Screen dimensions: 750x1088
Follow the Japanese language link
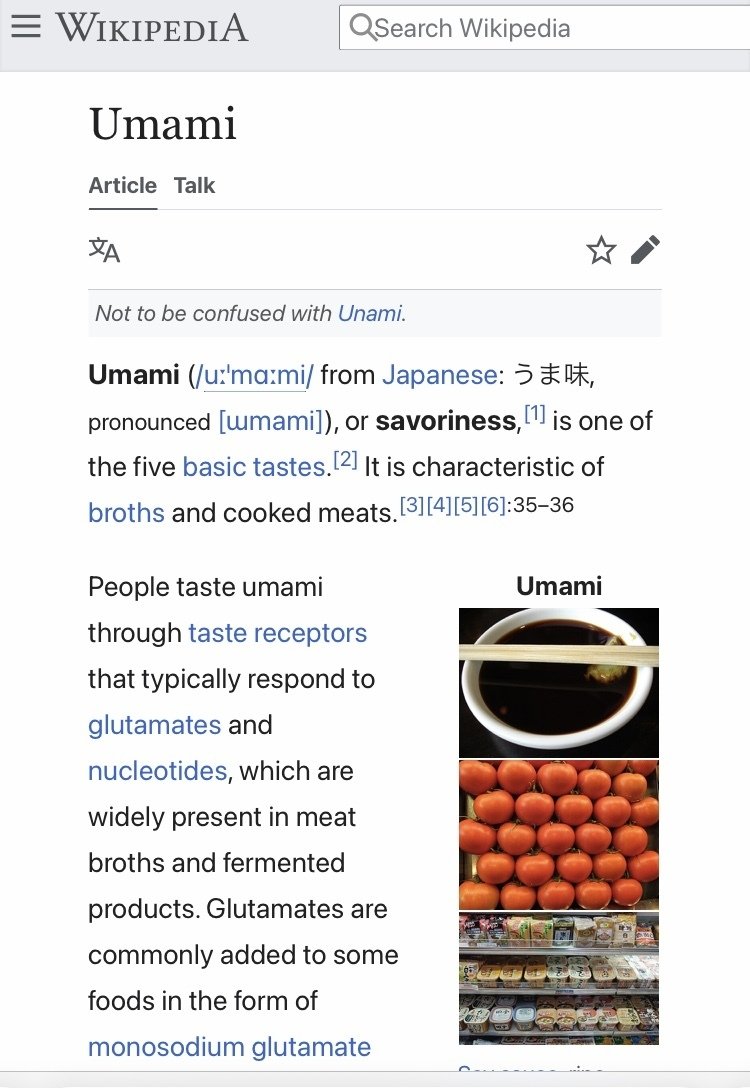(438, 374)
